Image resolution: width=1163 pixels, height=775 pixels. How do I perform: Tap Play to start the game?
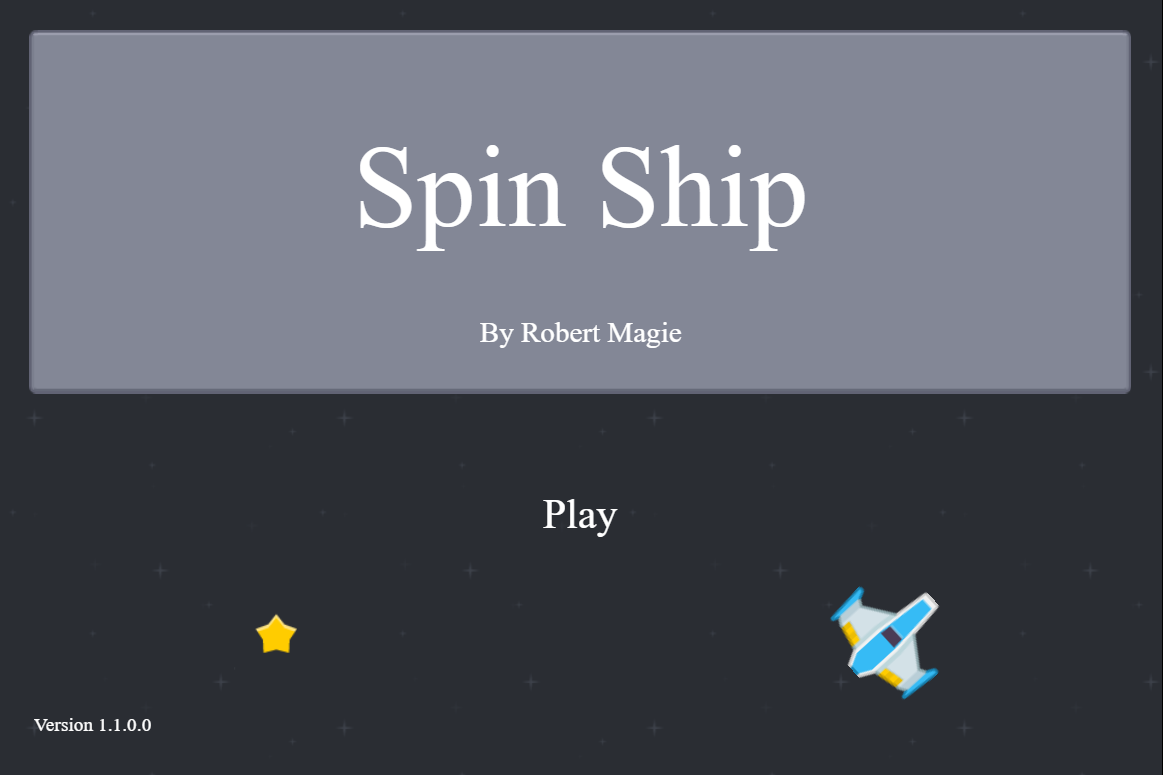(579, 514)
